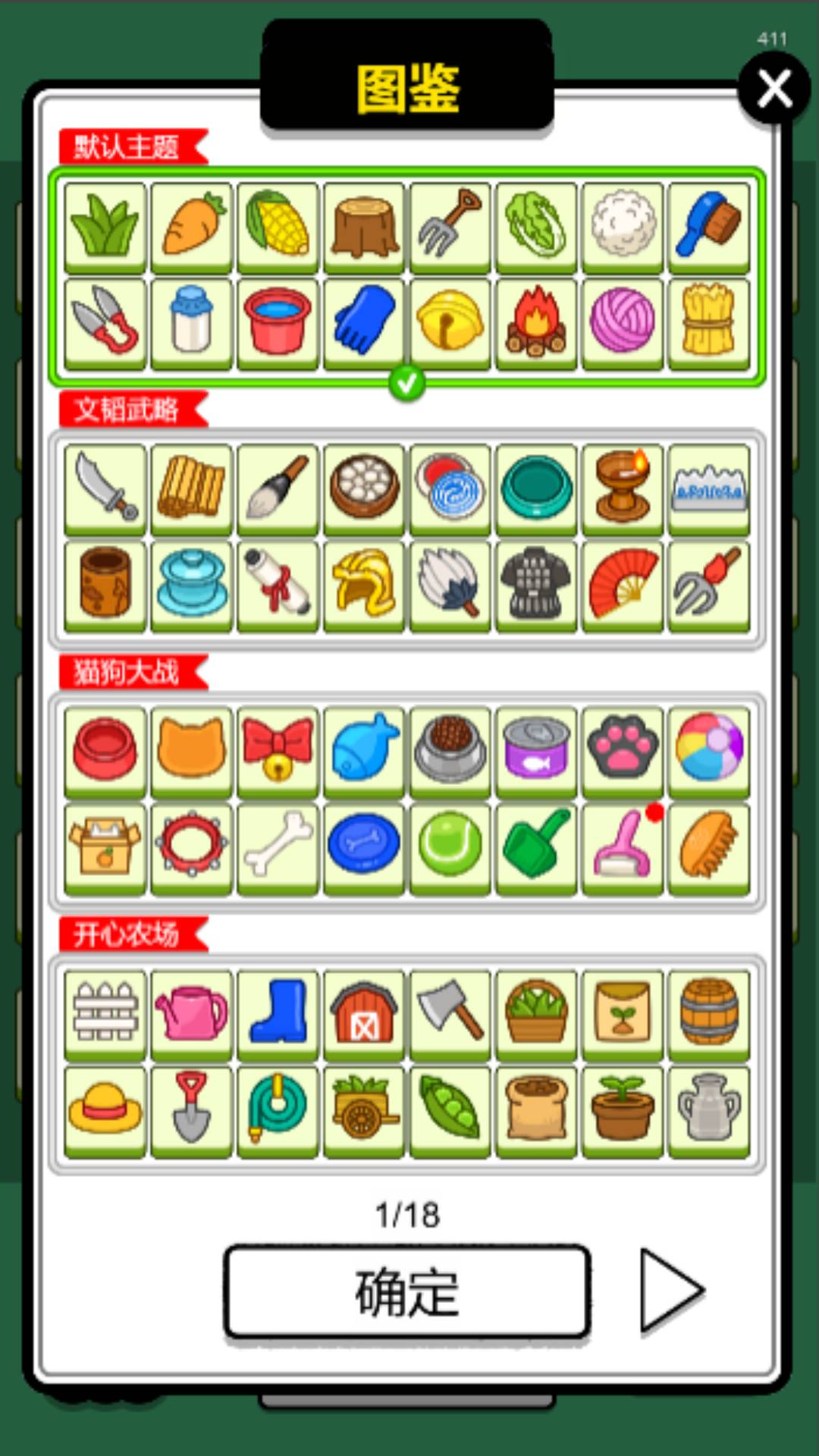This screenshot has height=1456, width=819.
Task: Select the 文韬武略 tile set
Action: [407, 539]
